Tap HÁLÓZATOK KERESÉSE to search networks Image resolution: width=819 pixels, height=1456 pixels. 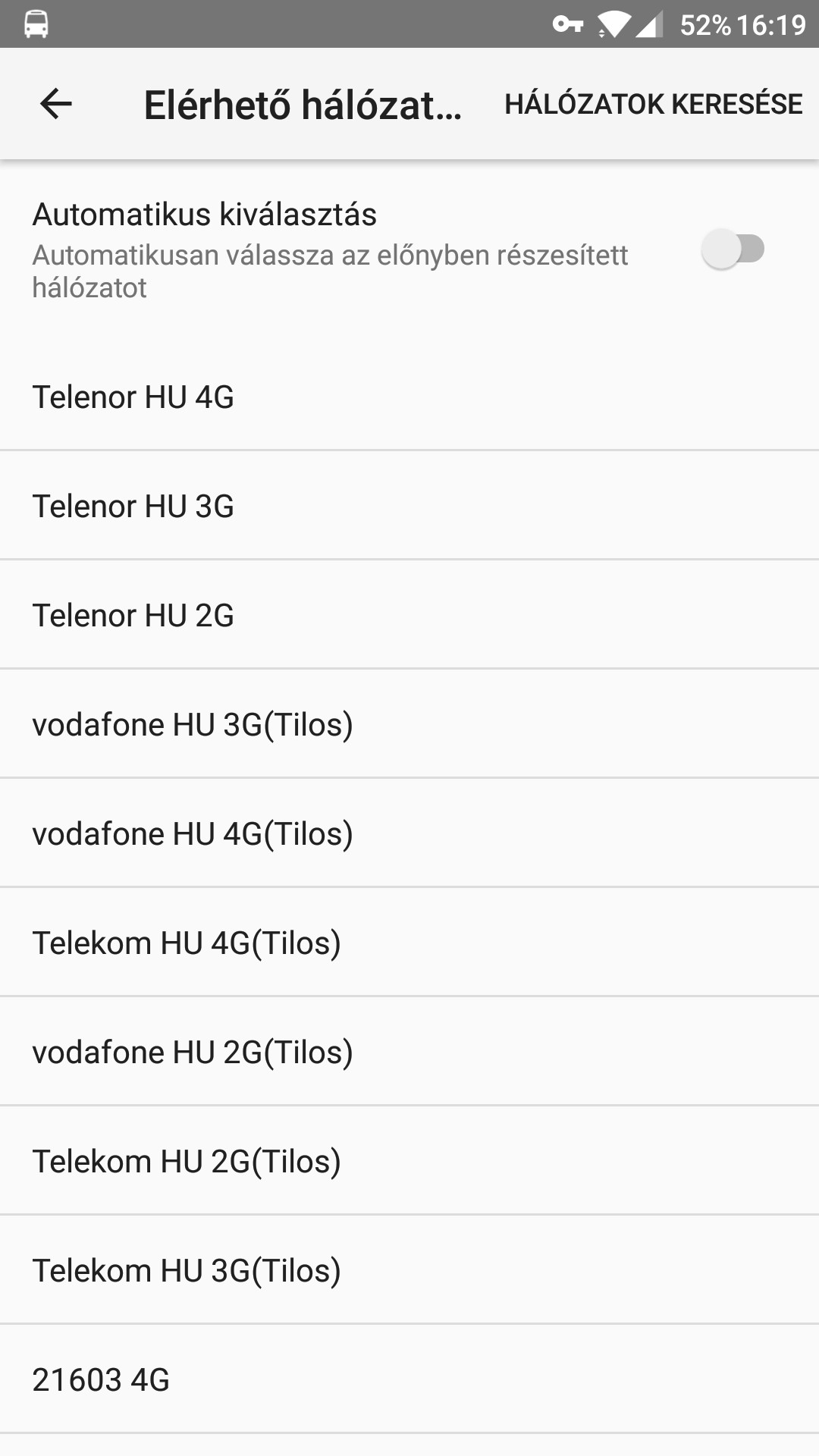coord(653,104)
